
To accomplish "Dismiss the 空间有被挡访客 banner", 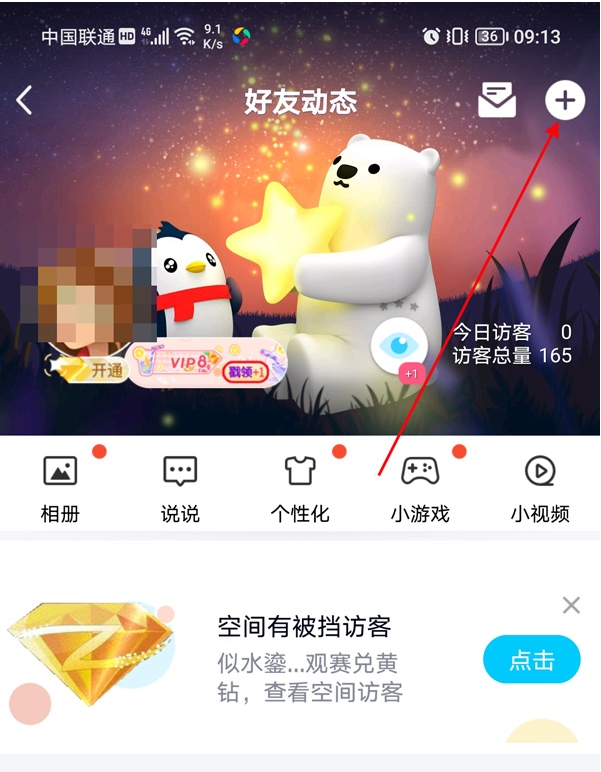I will [571, 605].
